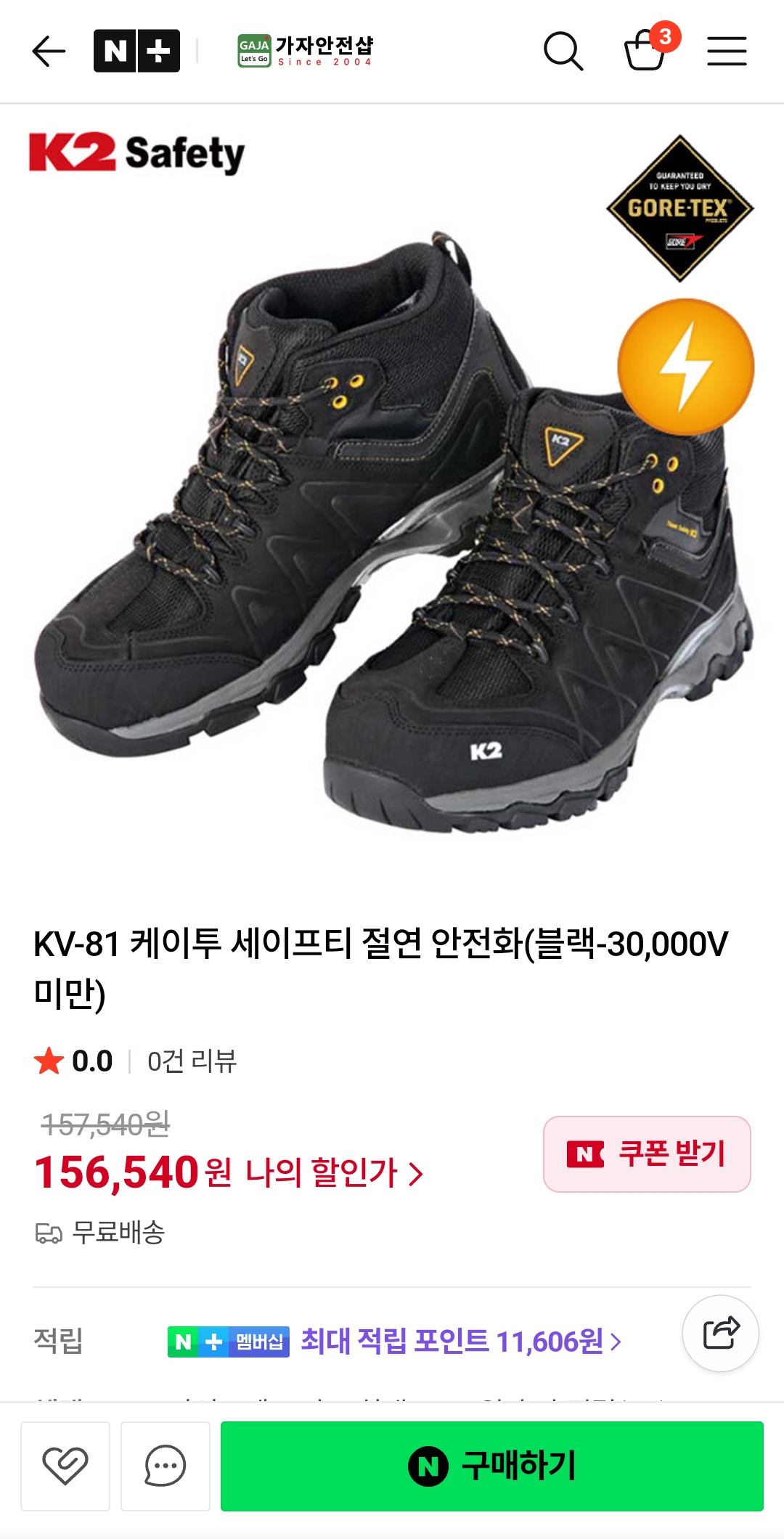Open 나의 할인가 discount details
The image size is (784, 1539).
pyautogui.click(x=334, y=1172)
